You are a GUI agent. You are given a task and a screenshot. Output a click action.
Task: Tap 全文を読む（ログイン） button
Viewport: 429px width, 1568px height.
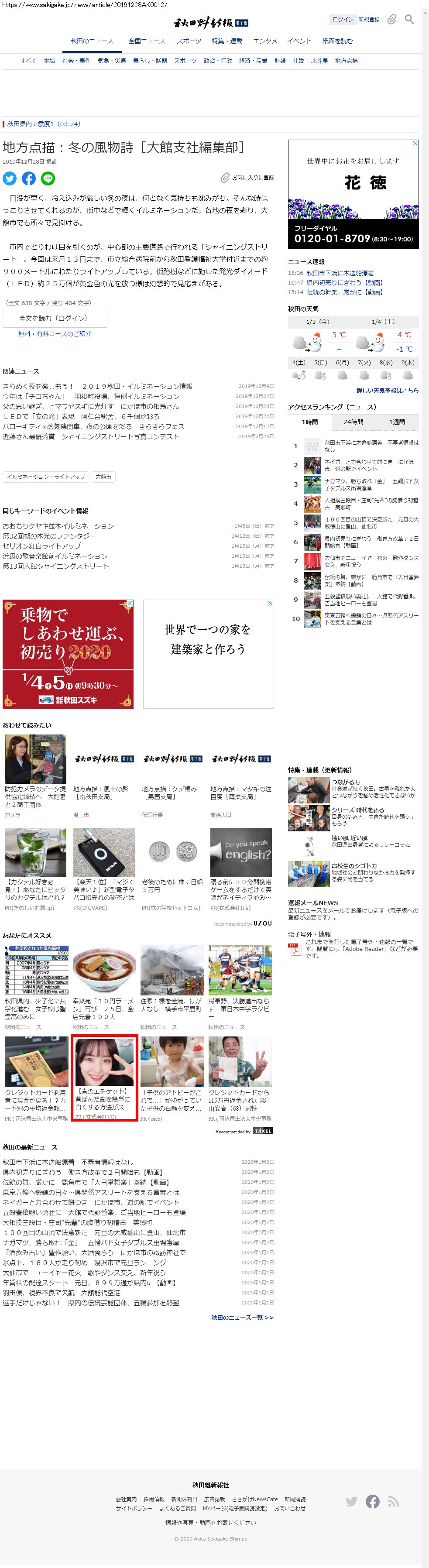55,318
